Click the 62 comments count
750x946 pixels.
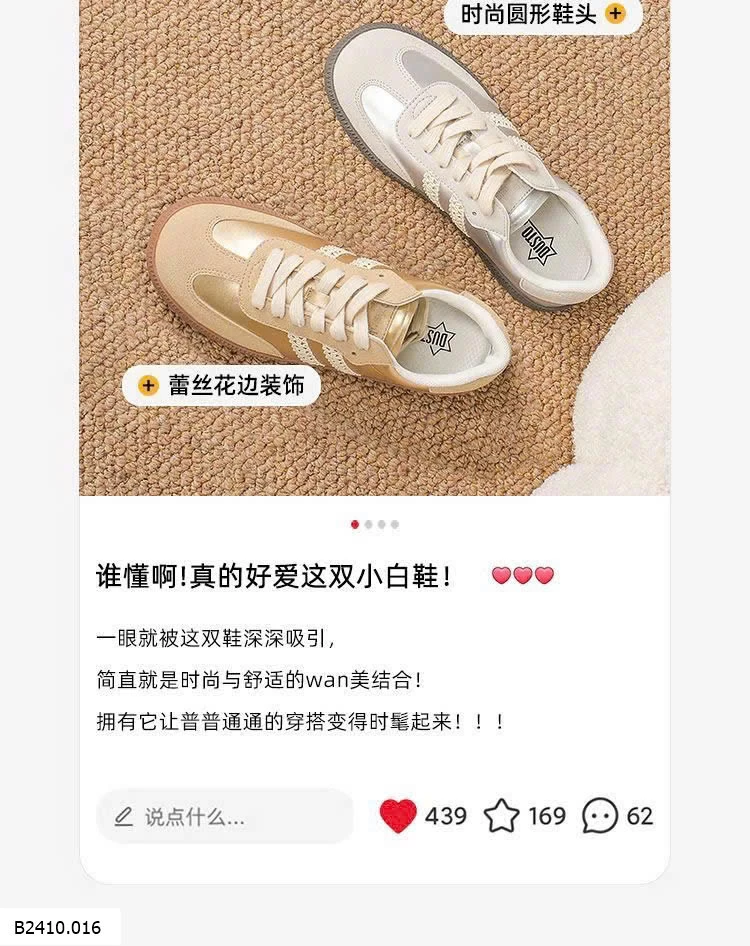(x=641, y=815)
